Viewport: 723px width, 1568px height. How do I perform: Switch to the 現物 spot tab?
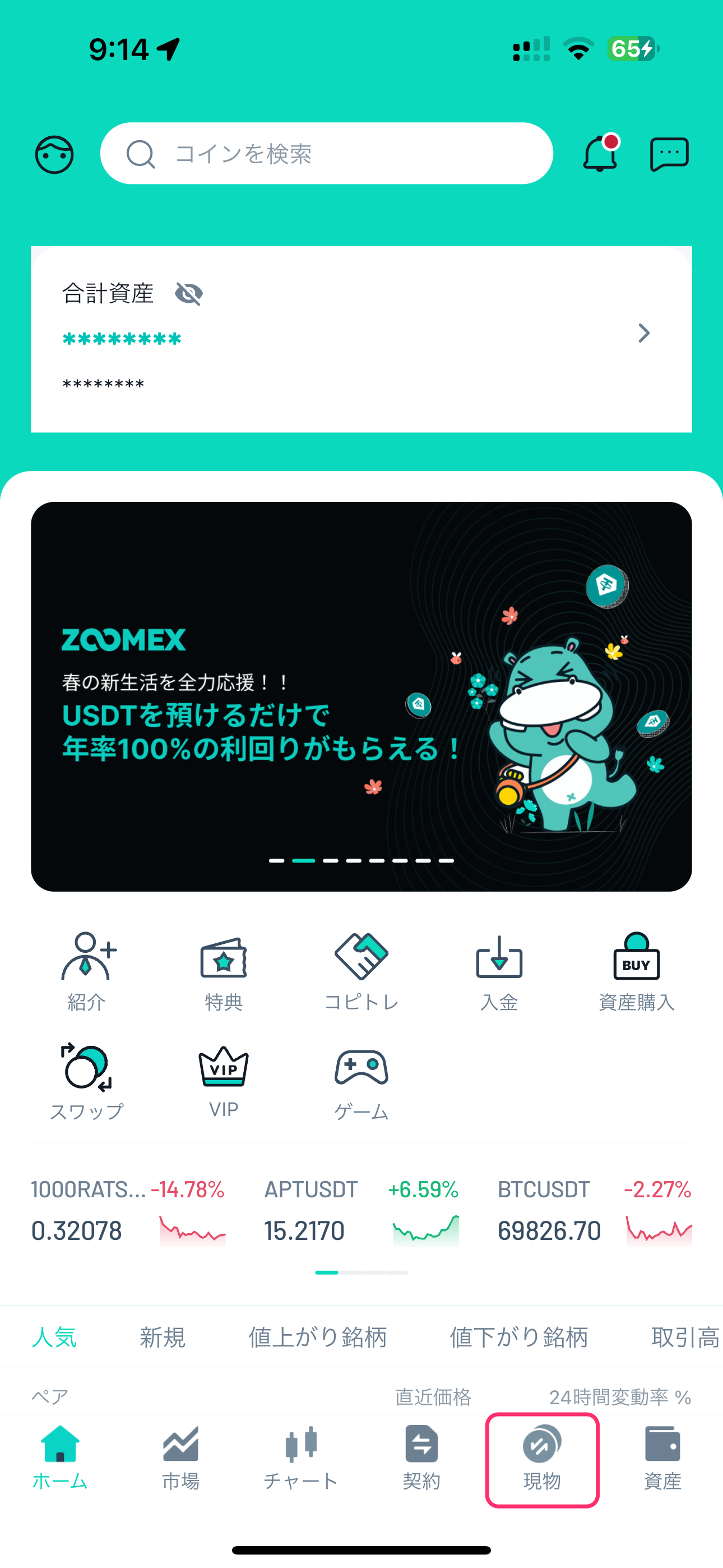tap(541, 1460)
